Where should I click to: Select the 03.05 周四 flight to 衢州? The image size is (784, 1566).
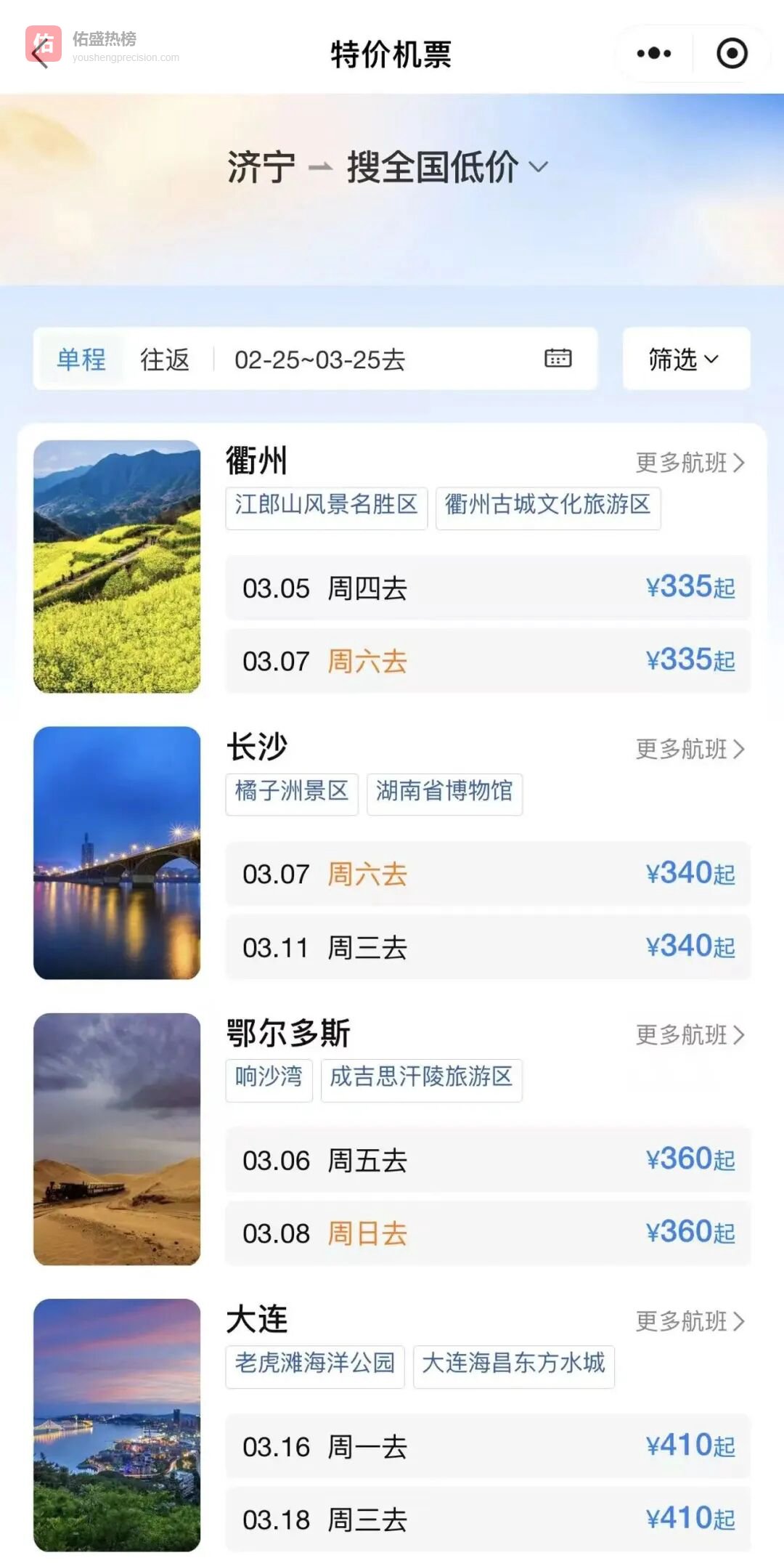click(x=488, y=588)
